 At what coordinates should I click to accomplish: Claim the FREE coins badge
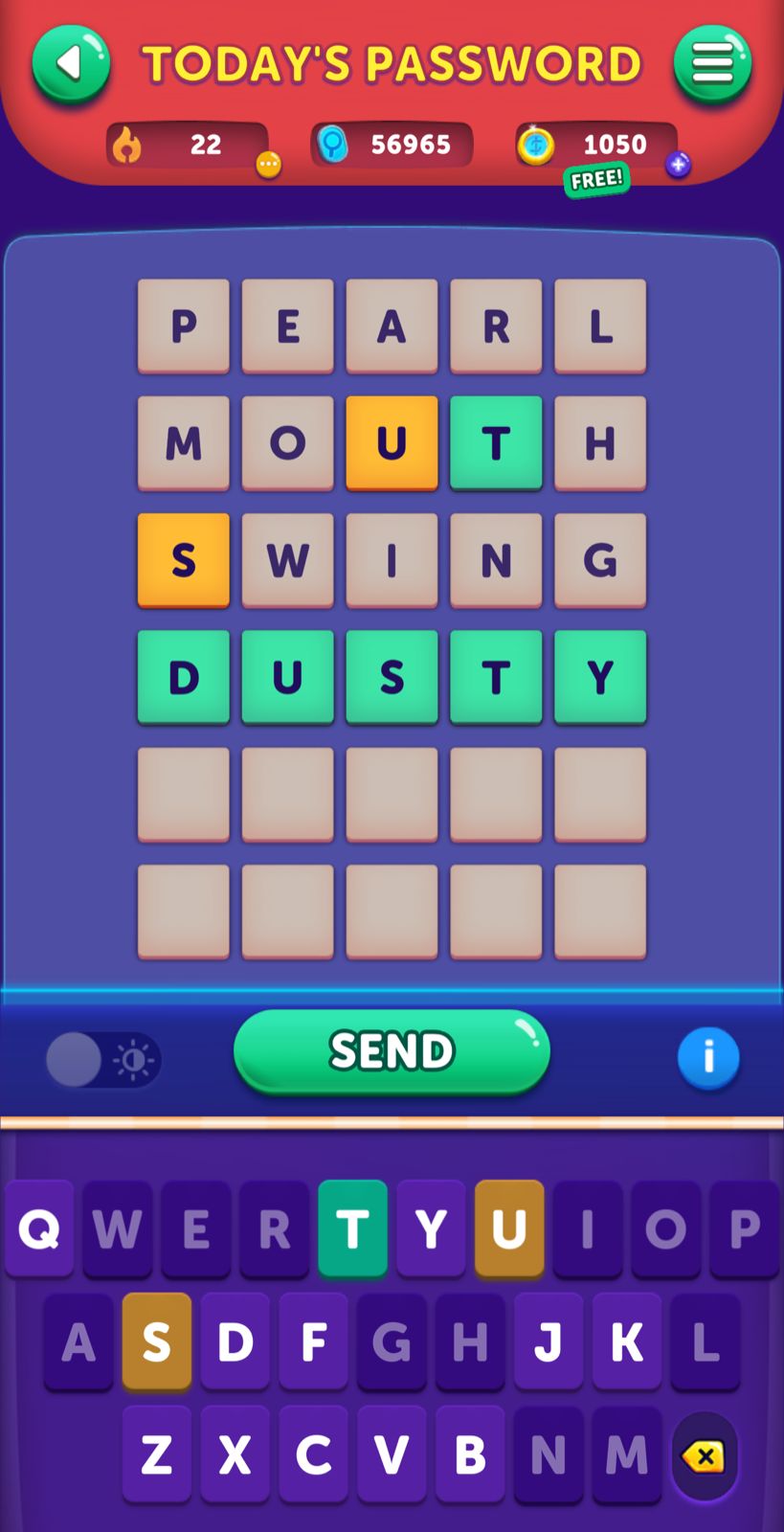(x=596, y=179)
